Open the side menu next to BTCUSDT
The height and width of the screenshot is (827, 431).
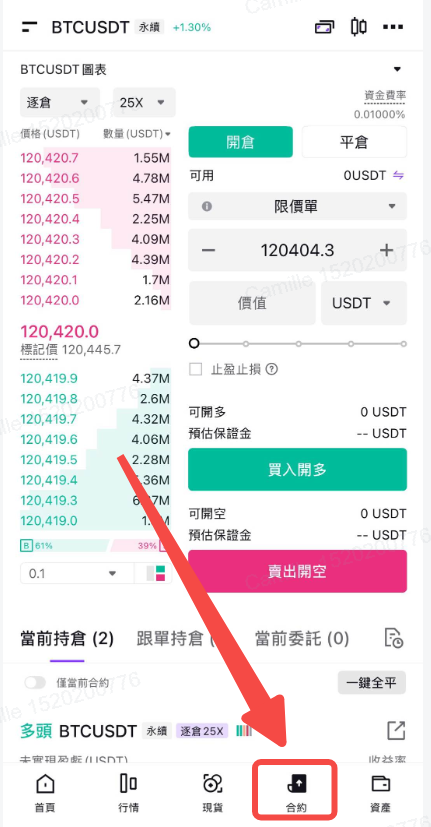pyautogui.click(x=30, y=27)
